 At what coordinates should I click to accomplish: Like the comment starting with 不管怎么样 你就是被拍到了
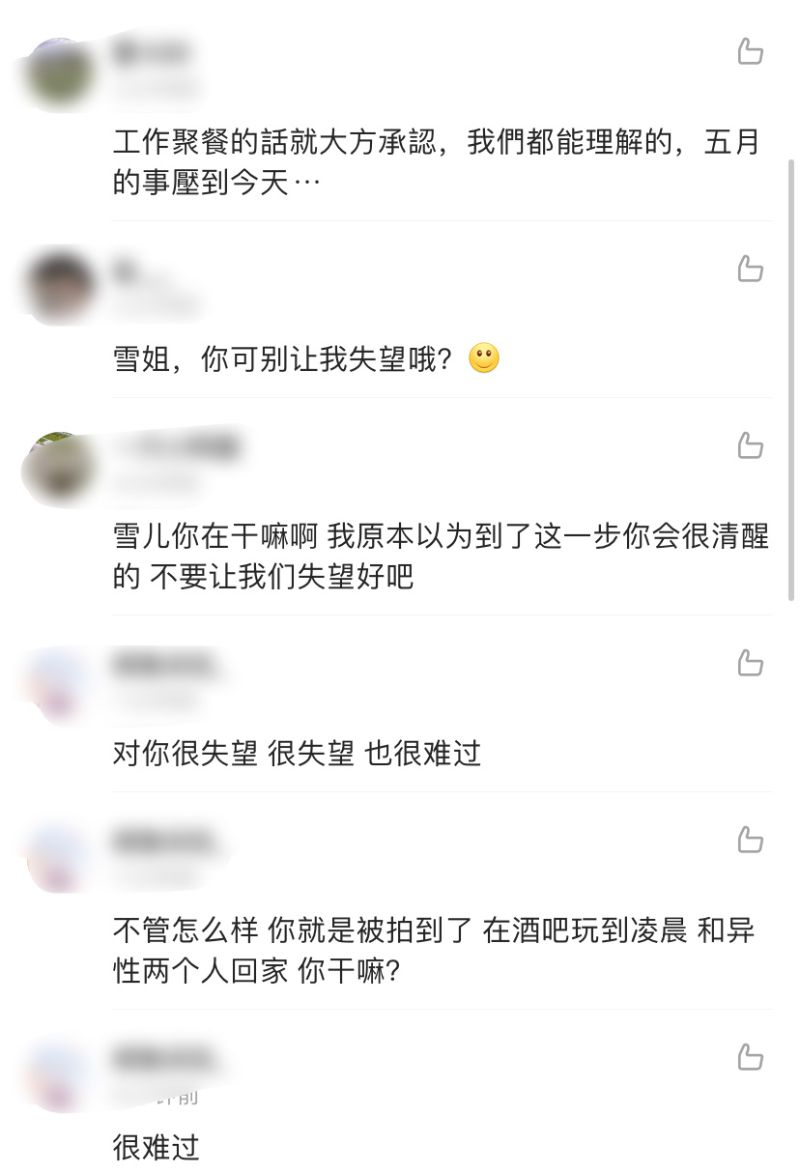tap(750, 839)
